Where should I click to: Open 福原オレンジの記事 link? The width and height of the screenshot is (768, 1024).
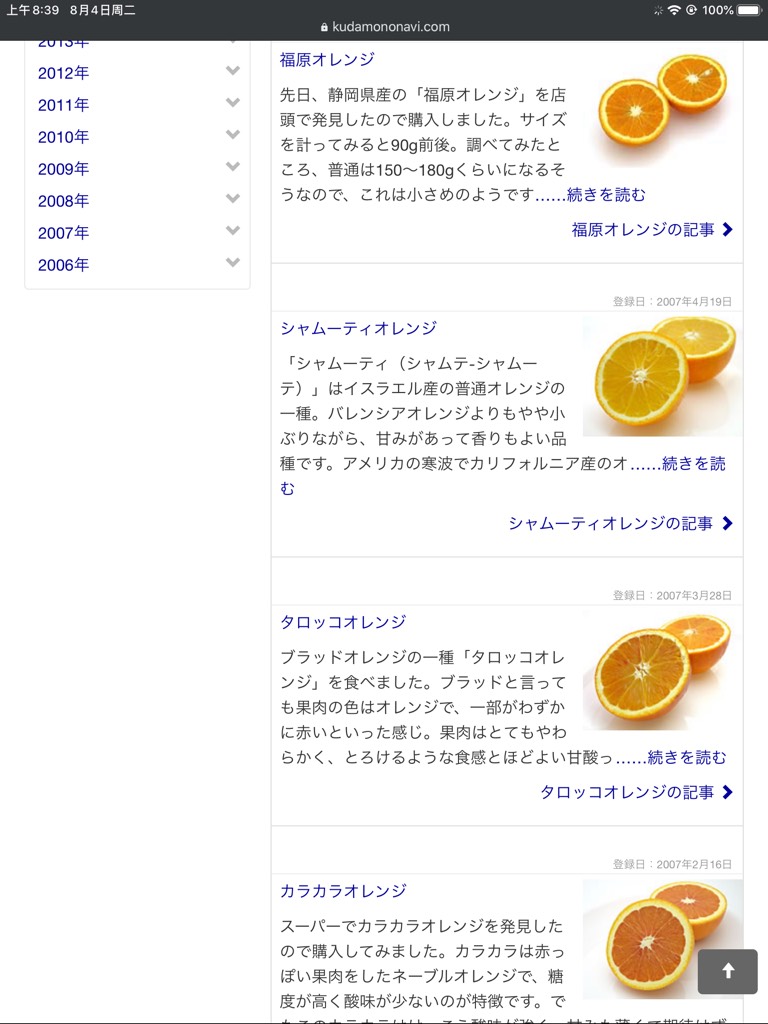tap(652, 229)
